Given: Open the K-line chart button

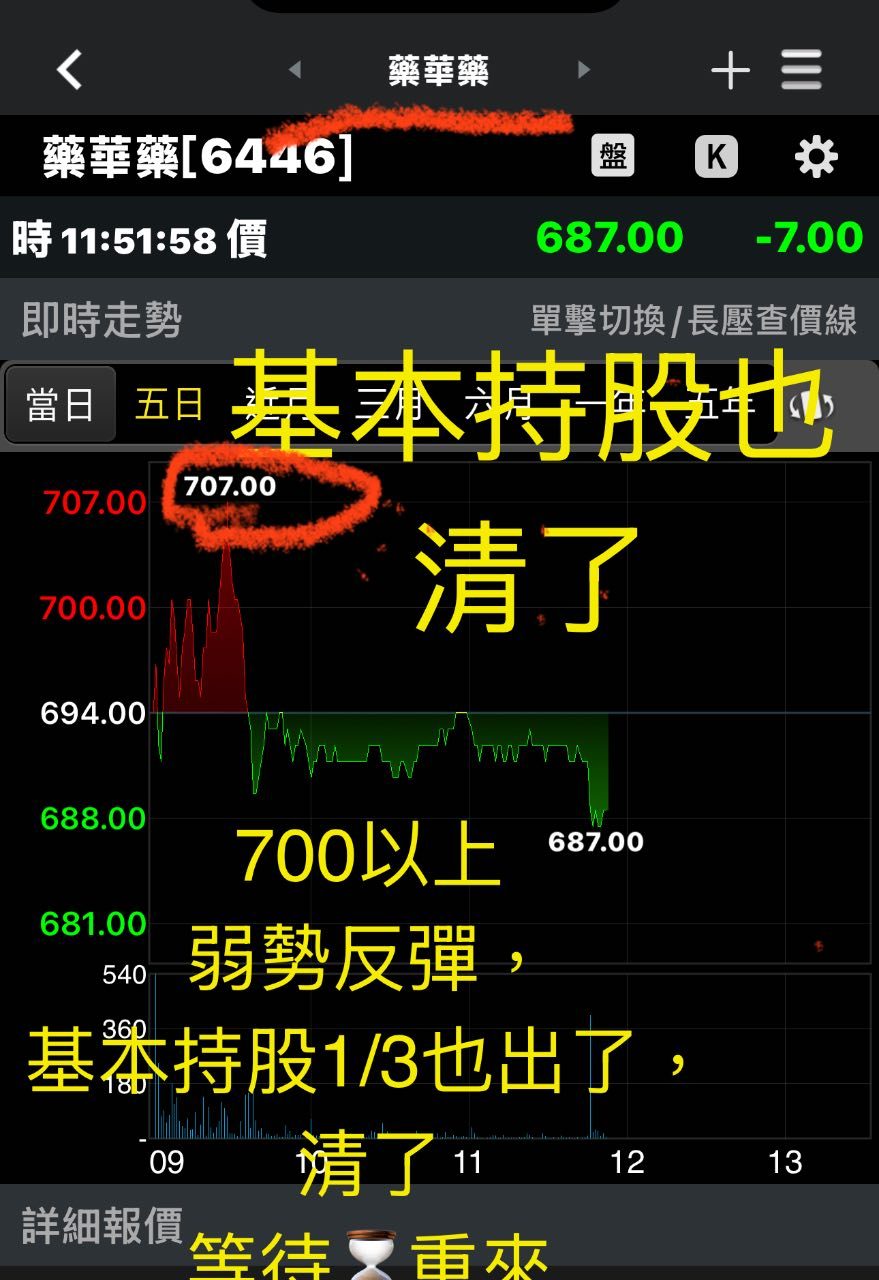Looking at the screenshot, I should (716, 157).
